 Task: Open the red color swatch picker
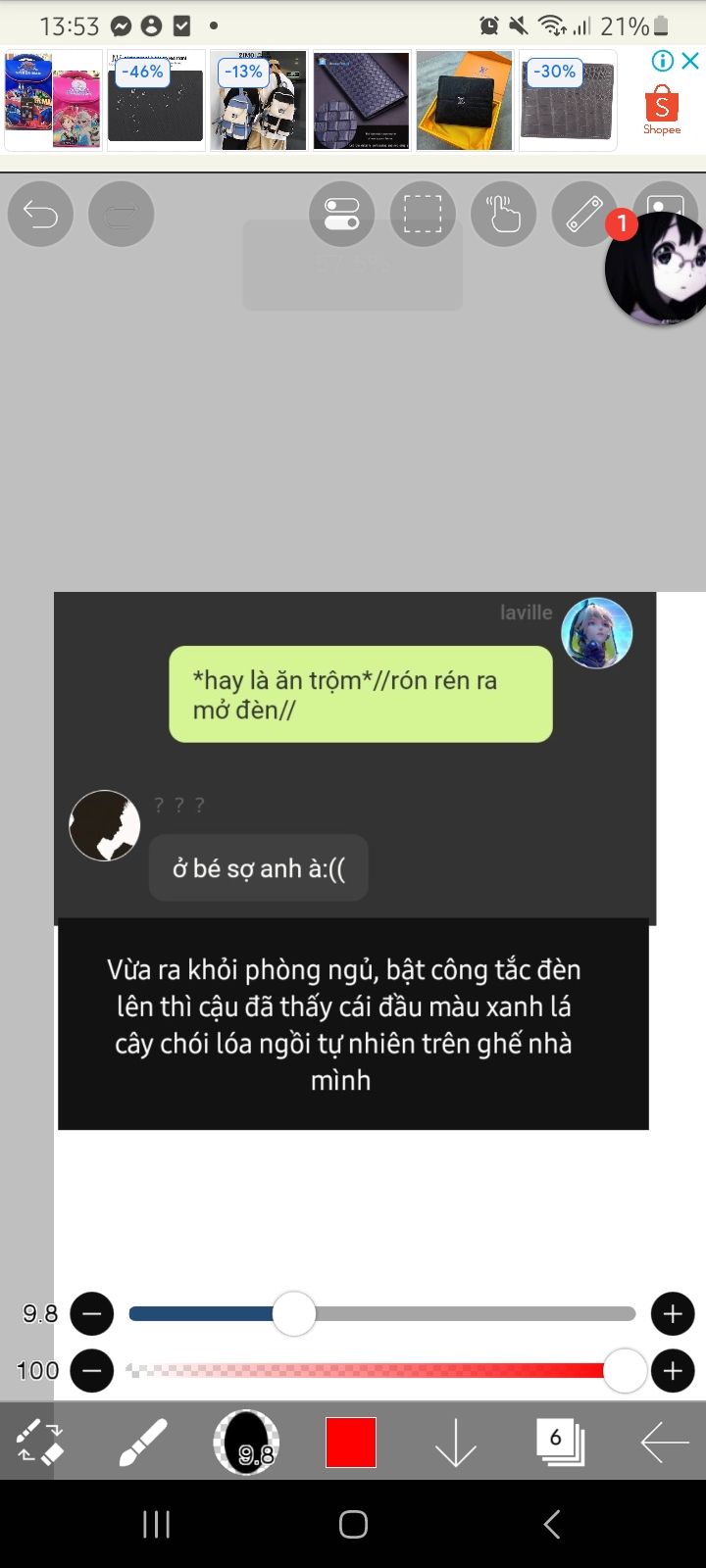351,1443
